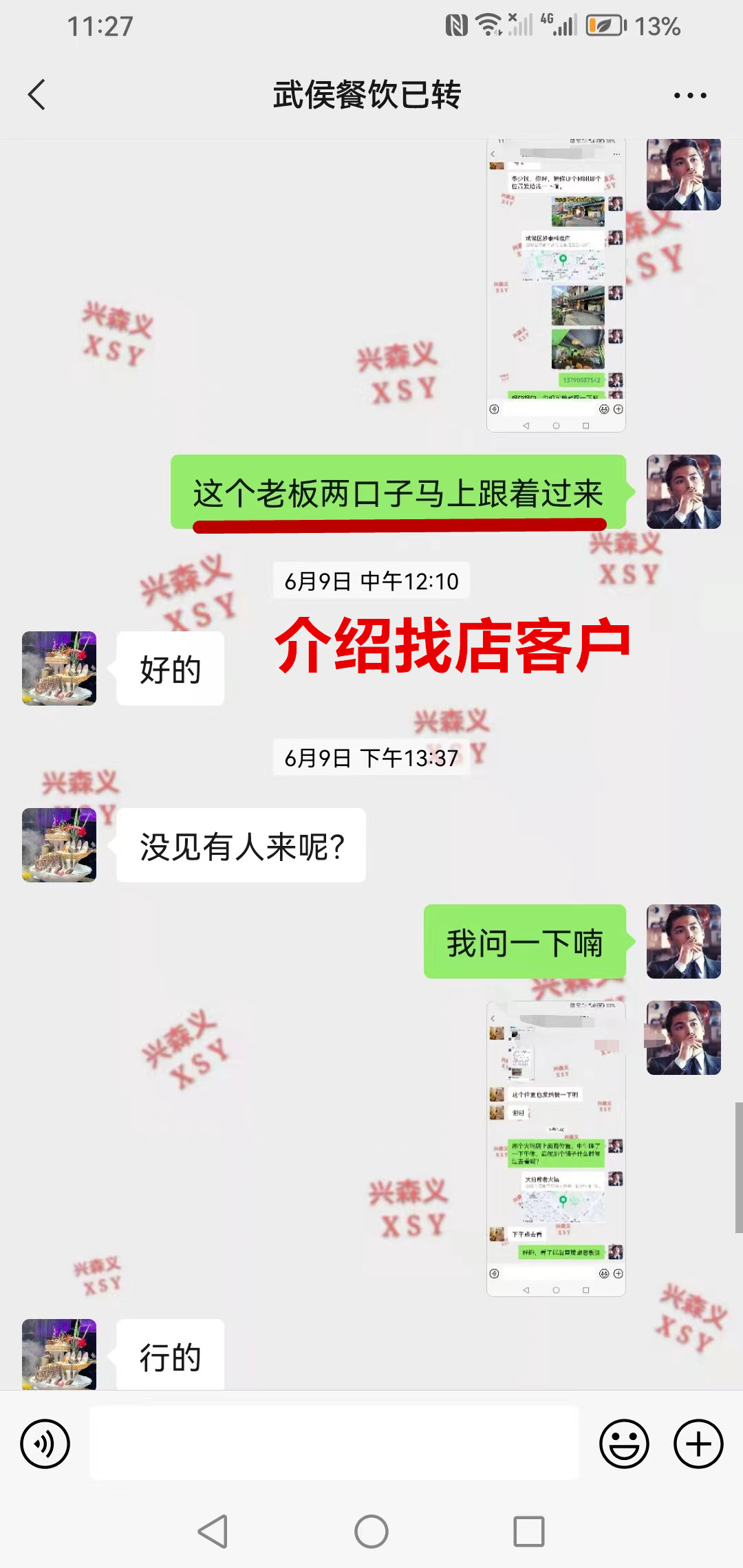Open the recent apps overview
This screenshot has width=743, height=1568.
528,1532
